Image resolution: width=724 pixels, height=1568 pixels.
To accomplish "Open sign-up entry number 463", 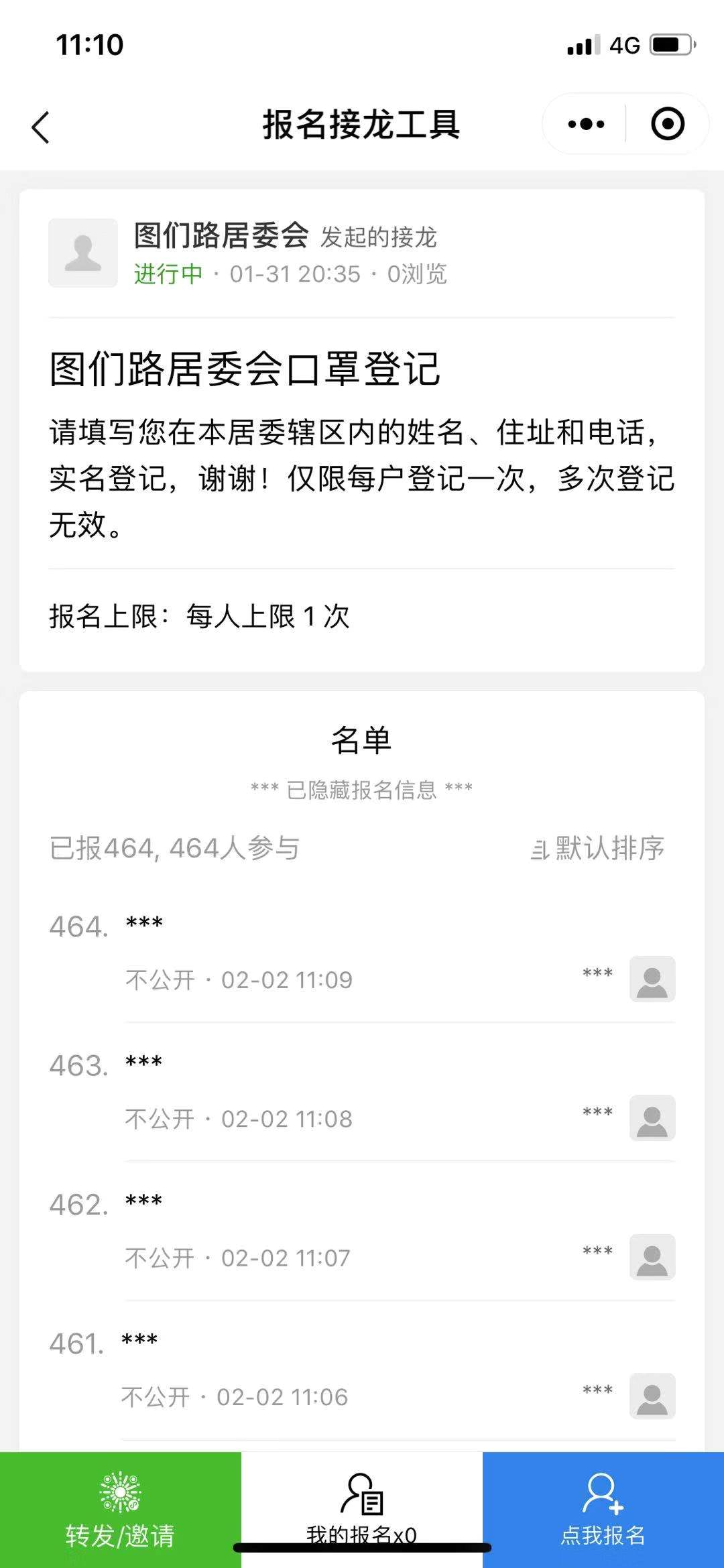I will point(362,1092).
